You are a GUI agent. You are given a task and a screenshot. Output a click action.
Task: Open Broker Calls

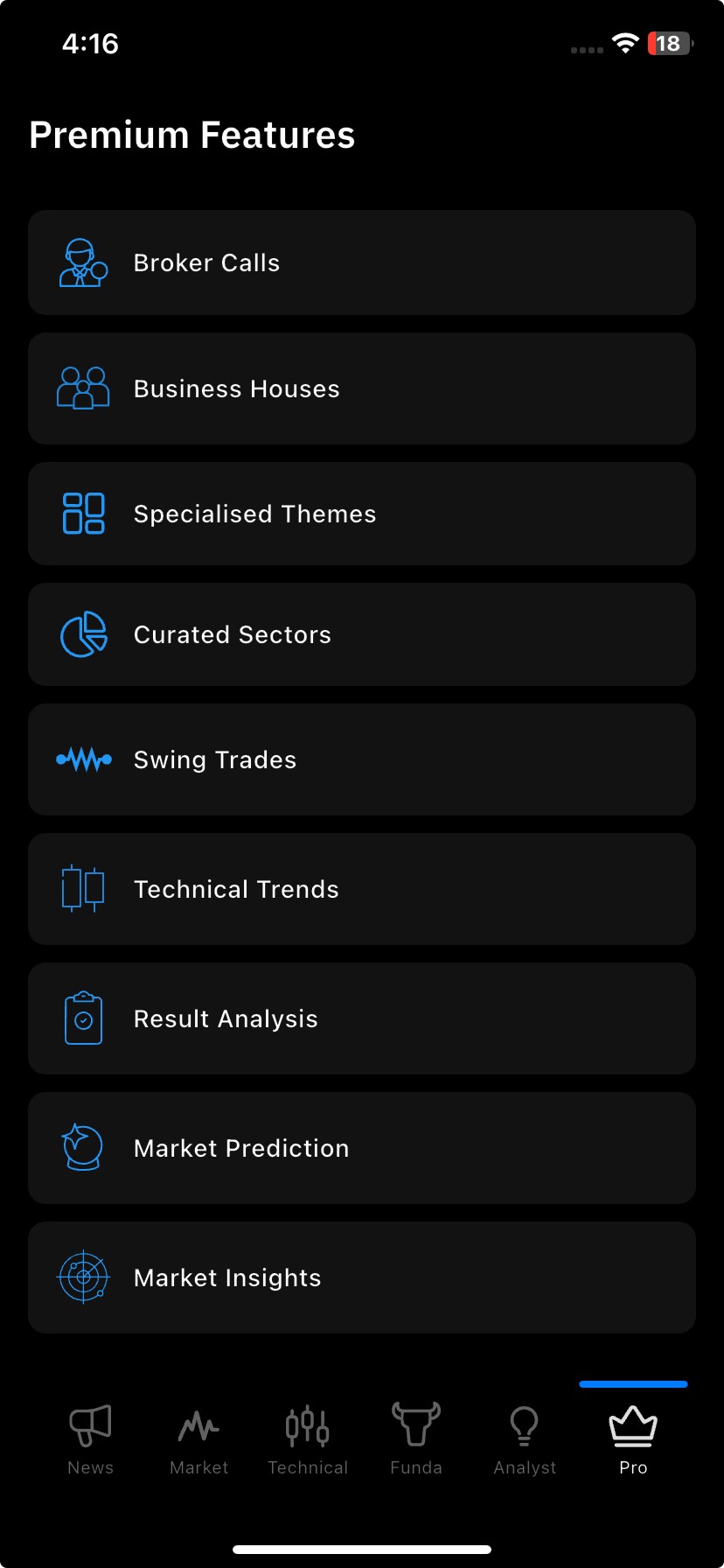(362, 262)
